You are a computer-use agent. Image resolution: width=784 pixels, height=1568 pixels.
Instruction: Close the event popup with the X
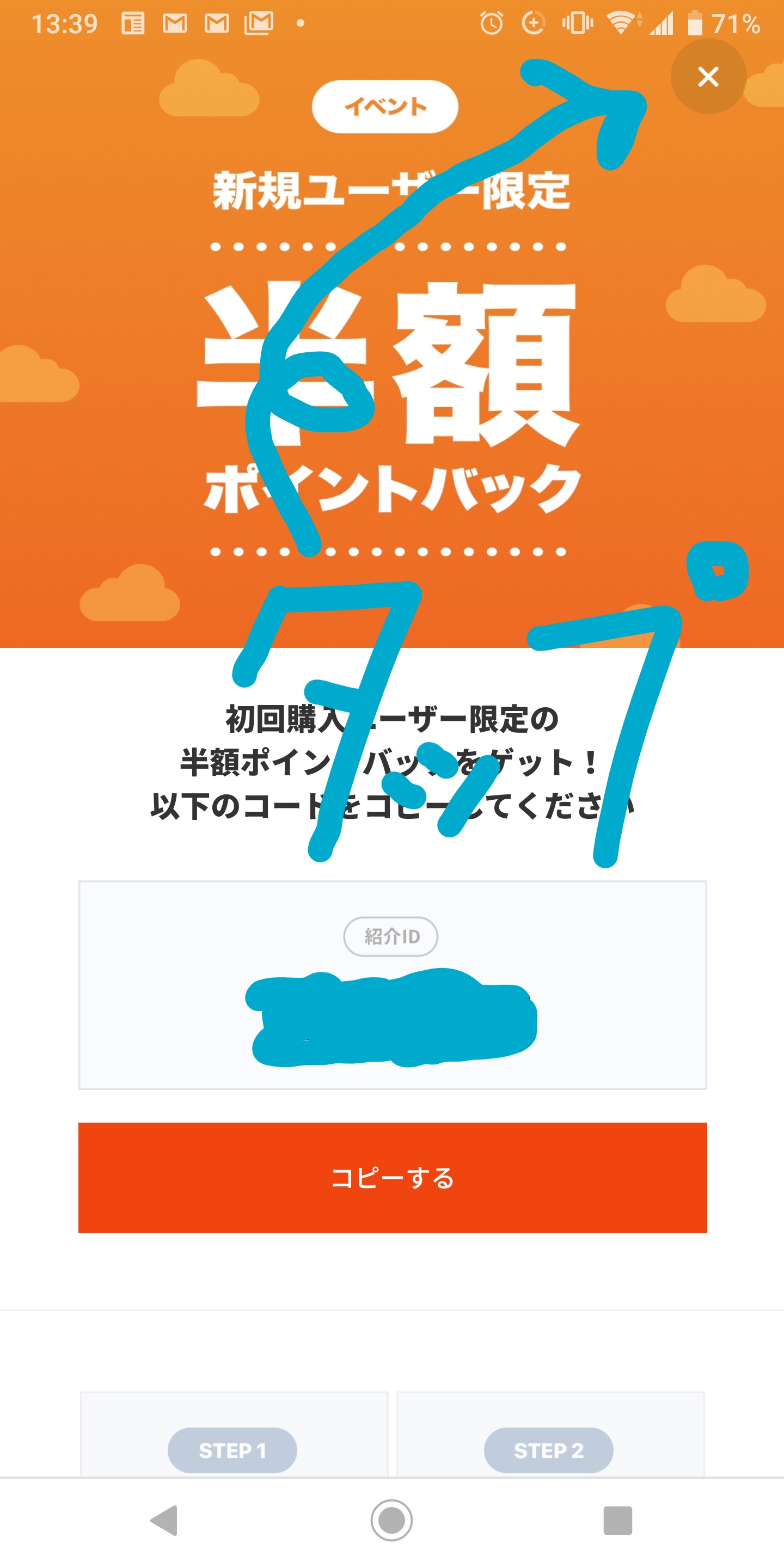coord(708,77)
